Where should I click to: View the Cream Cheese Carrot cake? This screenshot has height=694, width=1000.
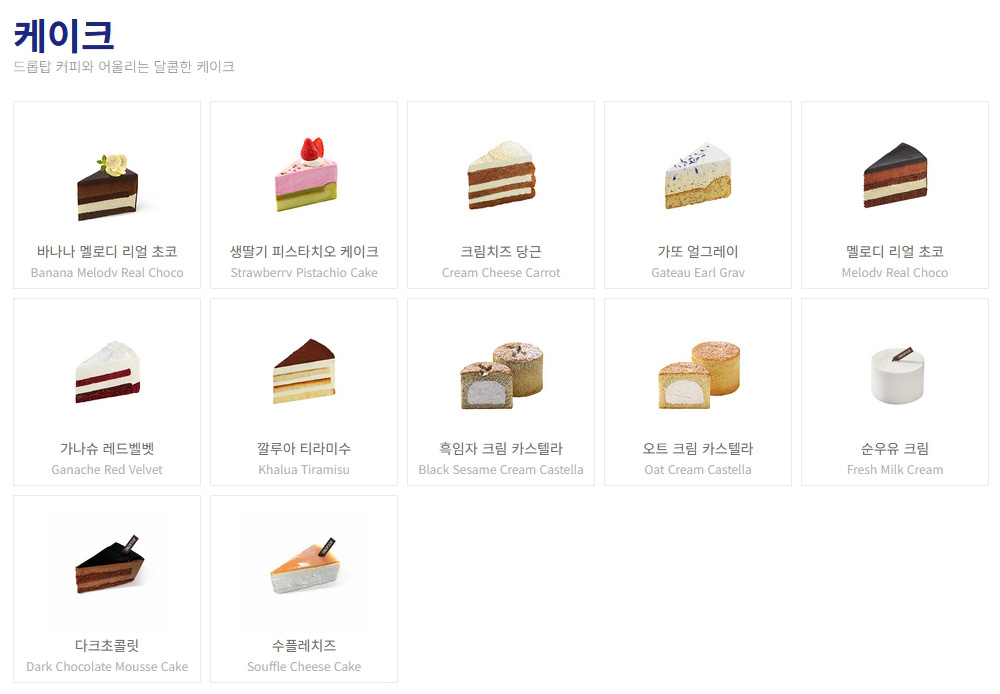pos(501,195)
